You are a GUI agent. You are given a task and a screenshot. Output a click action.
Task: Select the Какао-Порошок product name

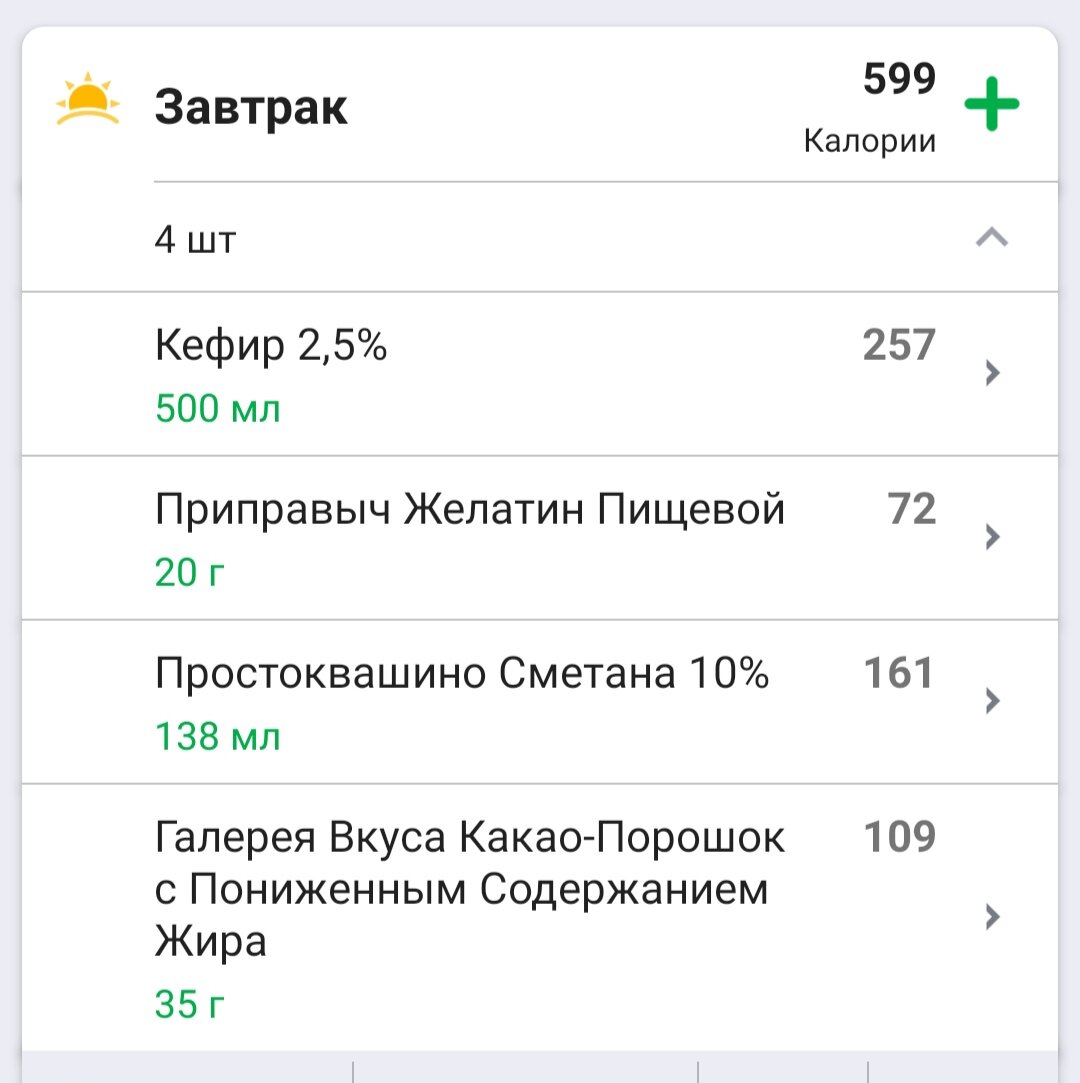coord(470,886)
